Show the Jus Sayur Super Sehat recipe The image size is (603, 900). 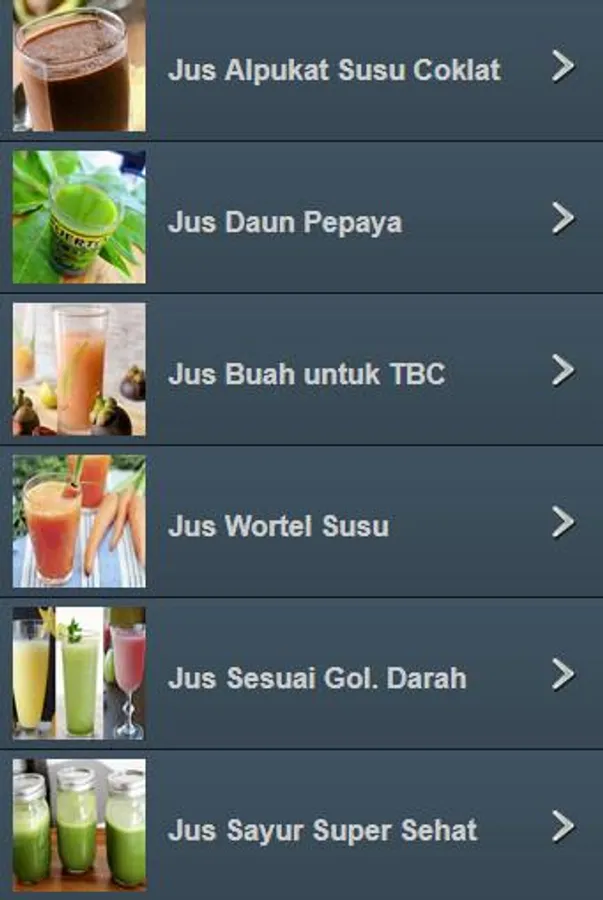click(322, 830)
